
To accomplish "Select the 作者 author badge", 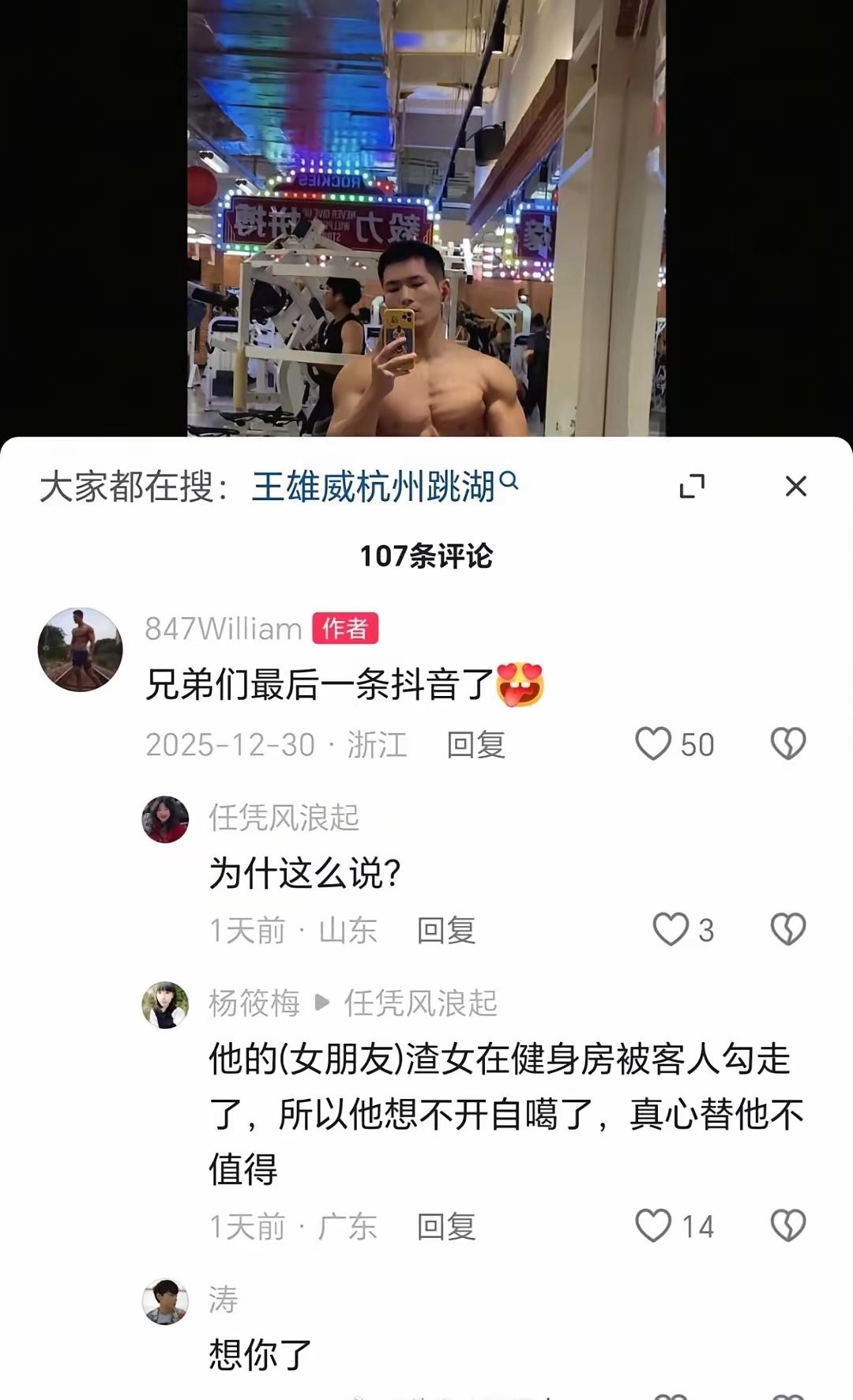I will tap(346, 627).
